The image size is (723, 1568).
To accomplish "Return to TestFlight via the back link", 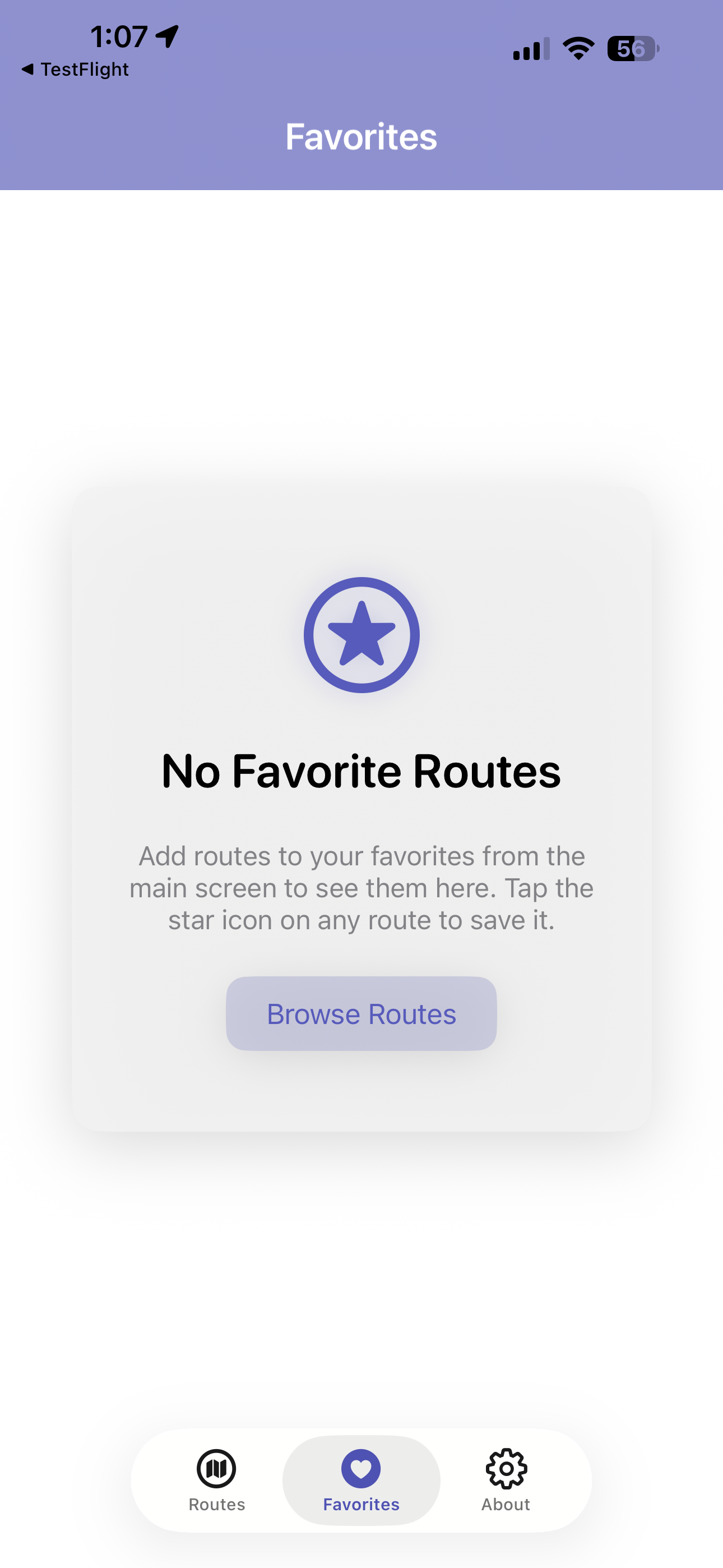I will click(76, 70).
